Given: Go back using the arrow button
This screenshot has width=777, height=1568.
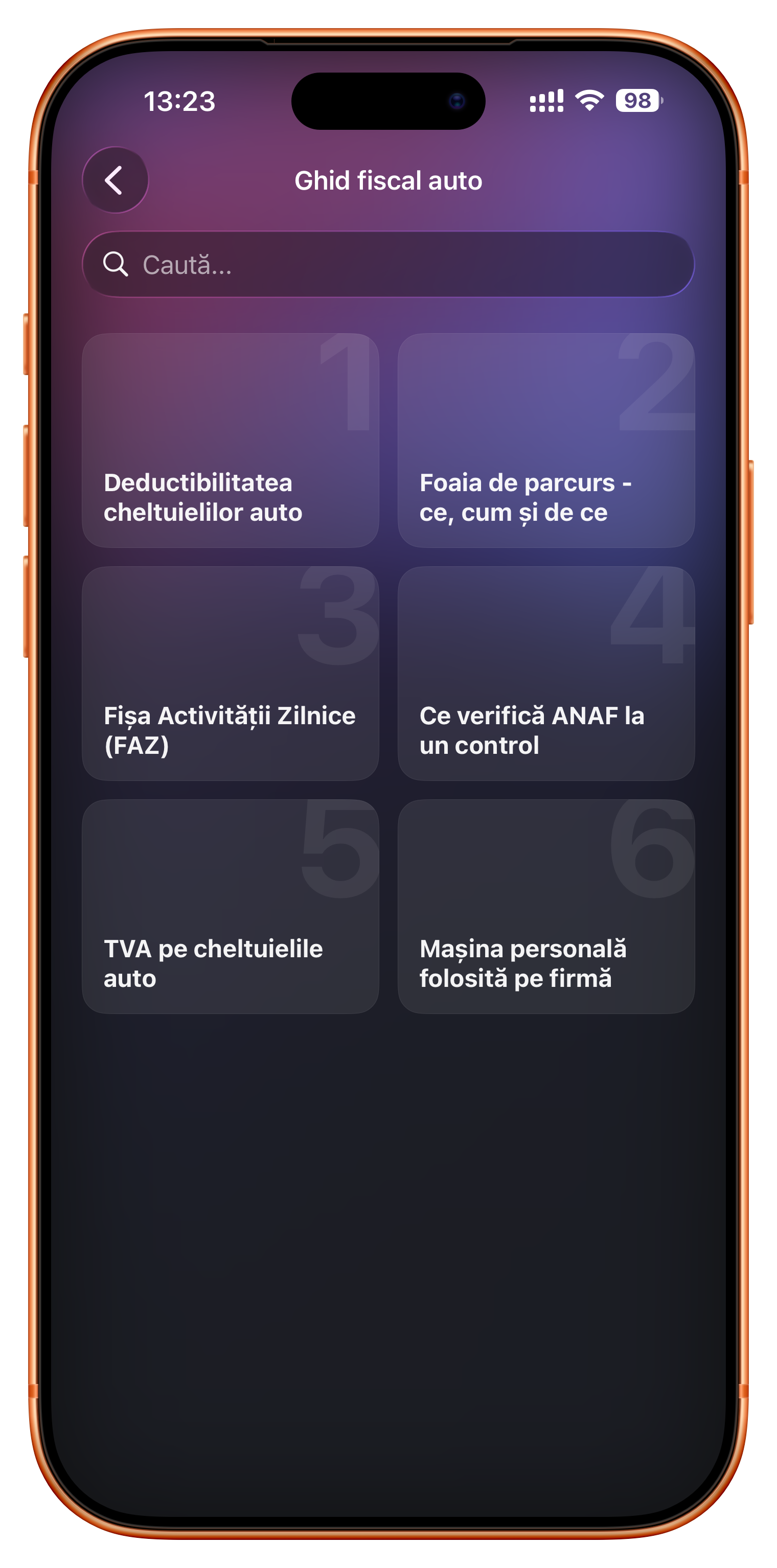Looking at the screenshot, I should [115, 180].
